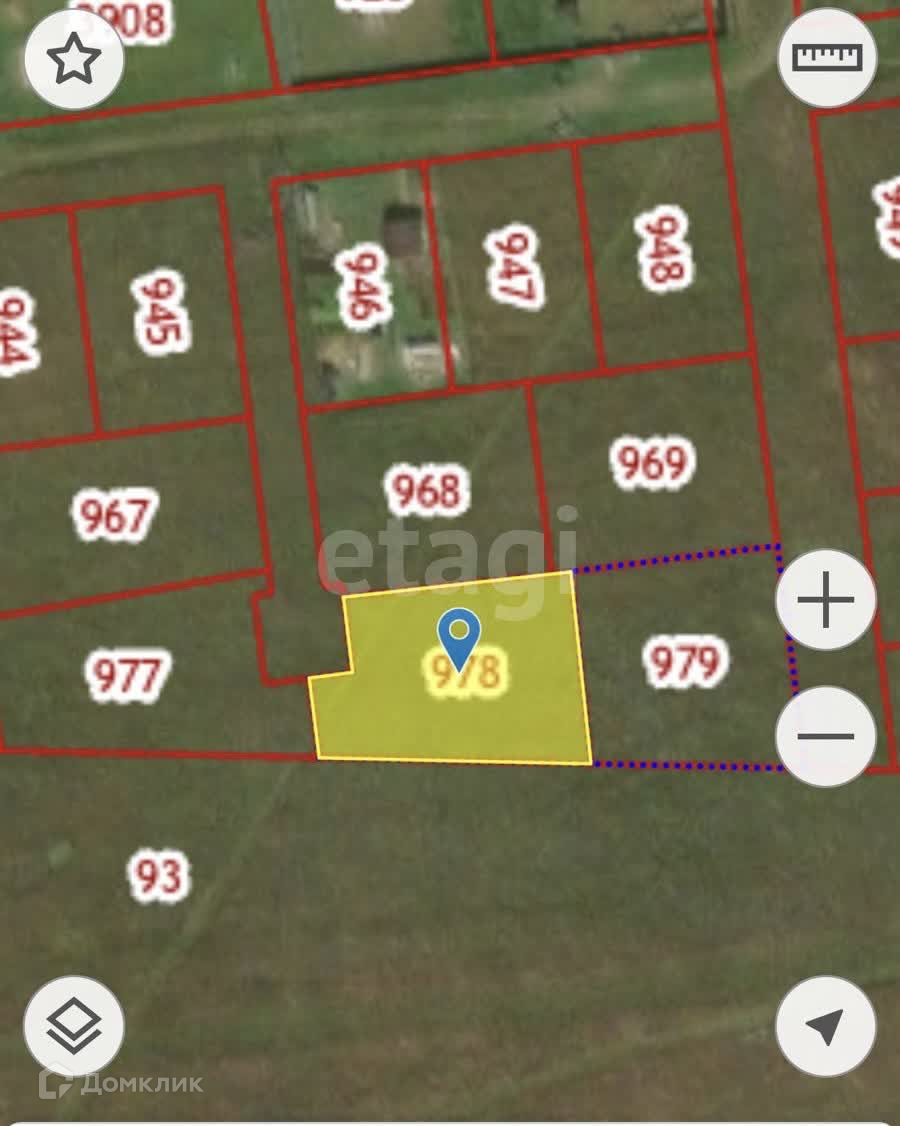Zoom in with the plus button
Screen dimensions: 900x1126
pos(826,600)
